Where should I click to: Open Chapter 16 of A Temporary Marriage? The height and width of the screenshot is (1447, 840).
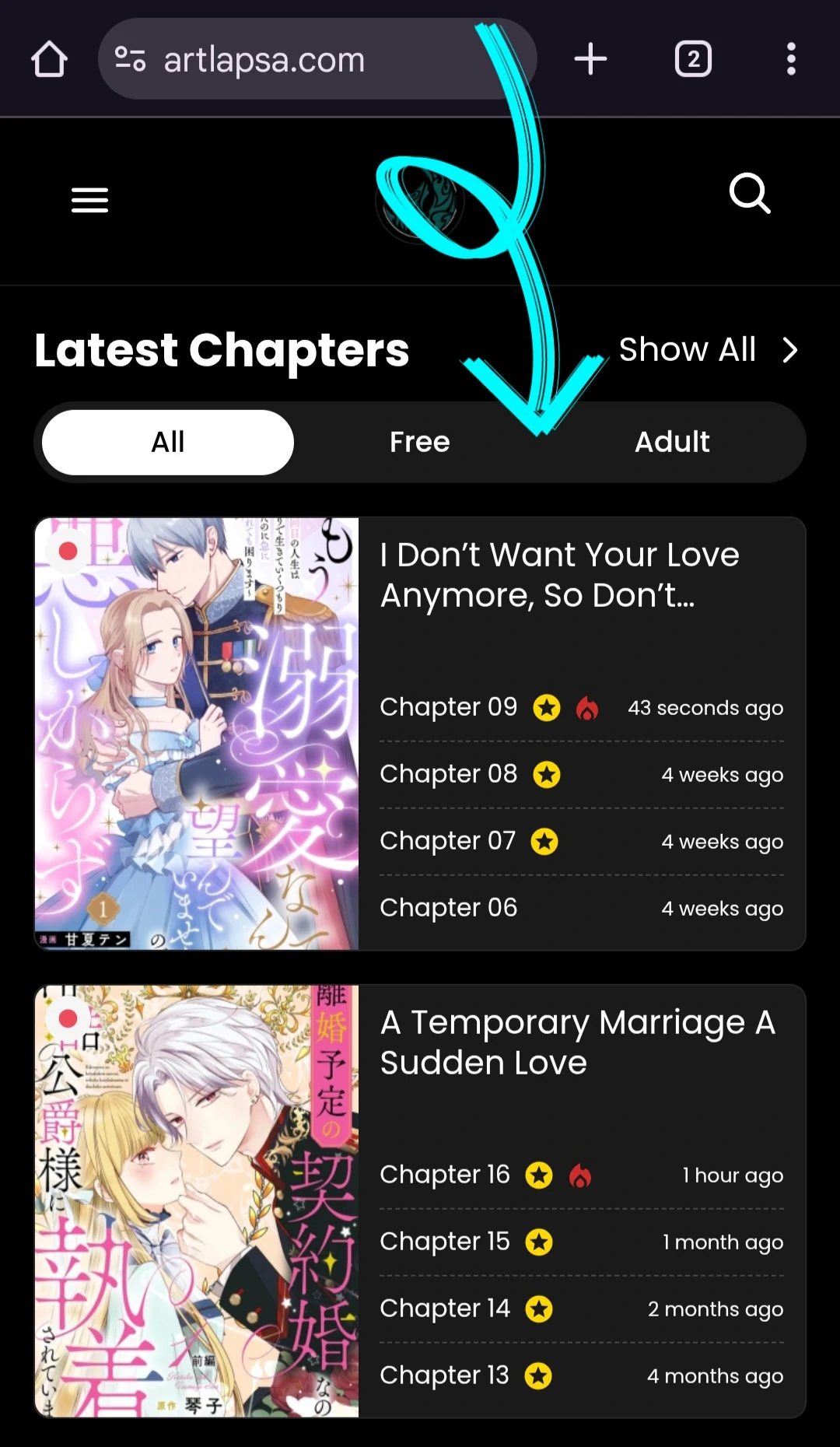point(444,1175)
